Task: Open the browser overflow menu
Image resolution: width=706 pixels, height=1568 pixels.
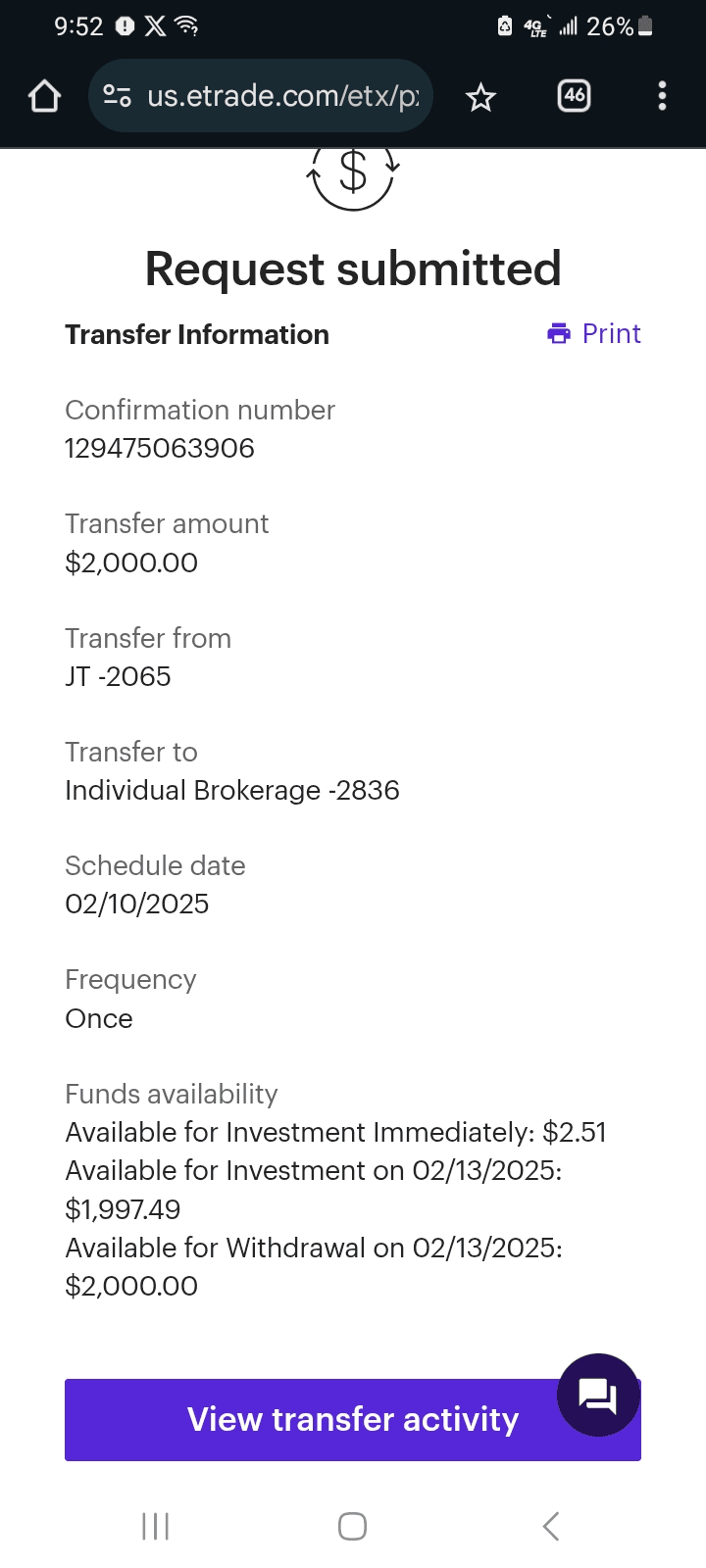Action: (662, 96)
